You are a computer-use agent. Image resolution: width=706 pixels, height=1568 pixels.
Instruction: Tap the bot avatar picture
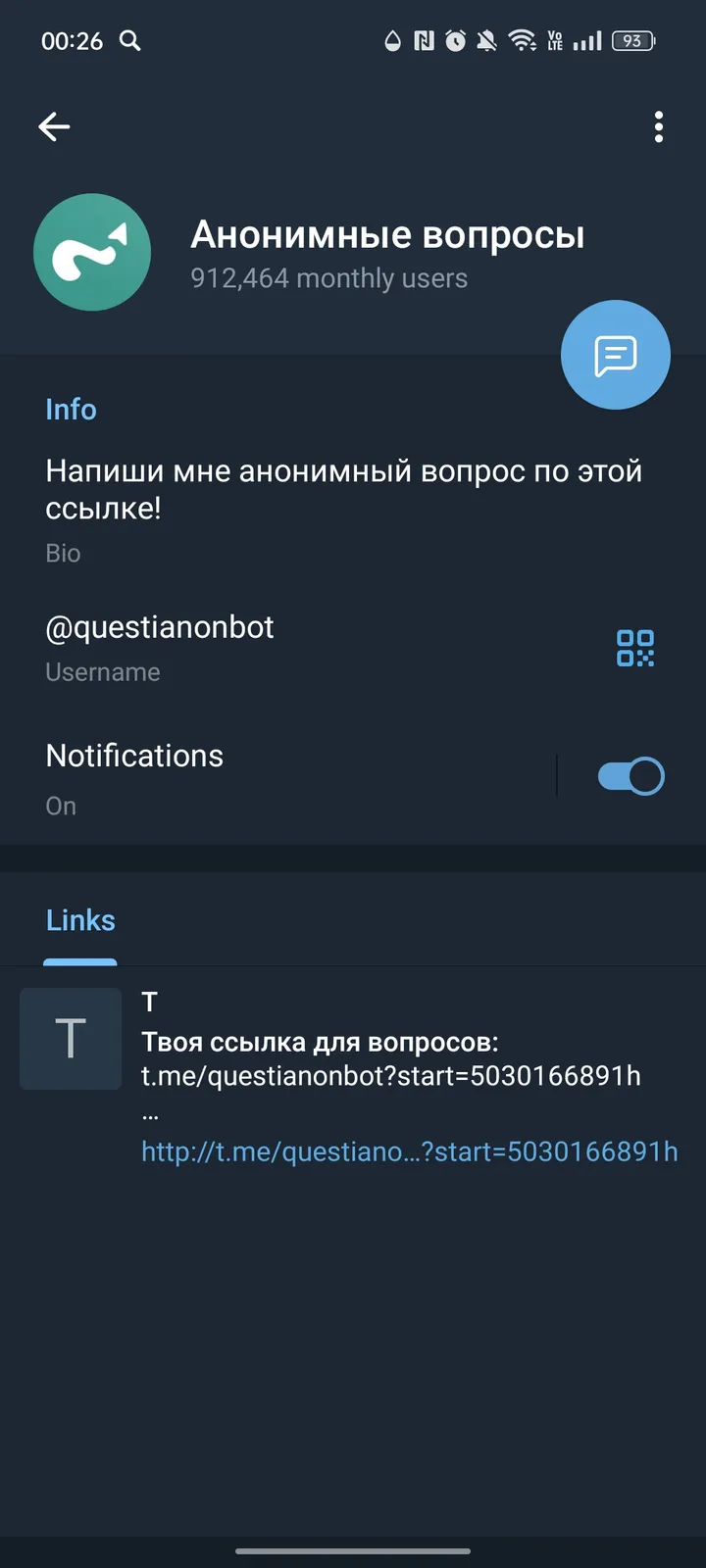tap(92, 252)
